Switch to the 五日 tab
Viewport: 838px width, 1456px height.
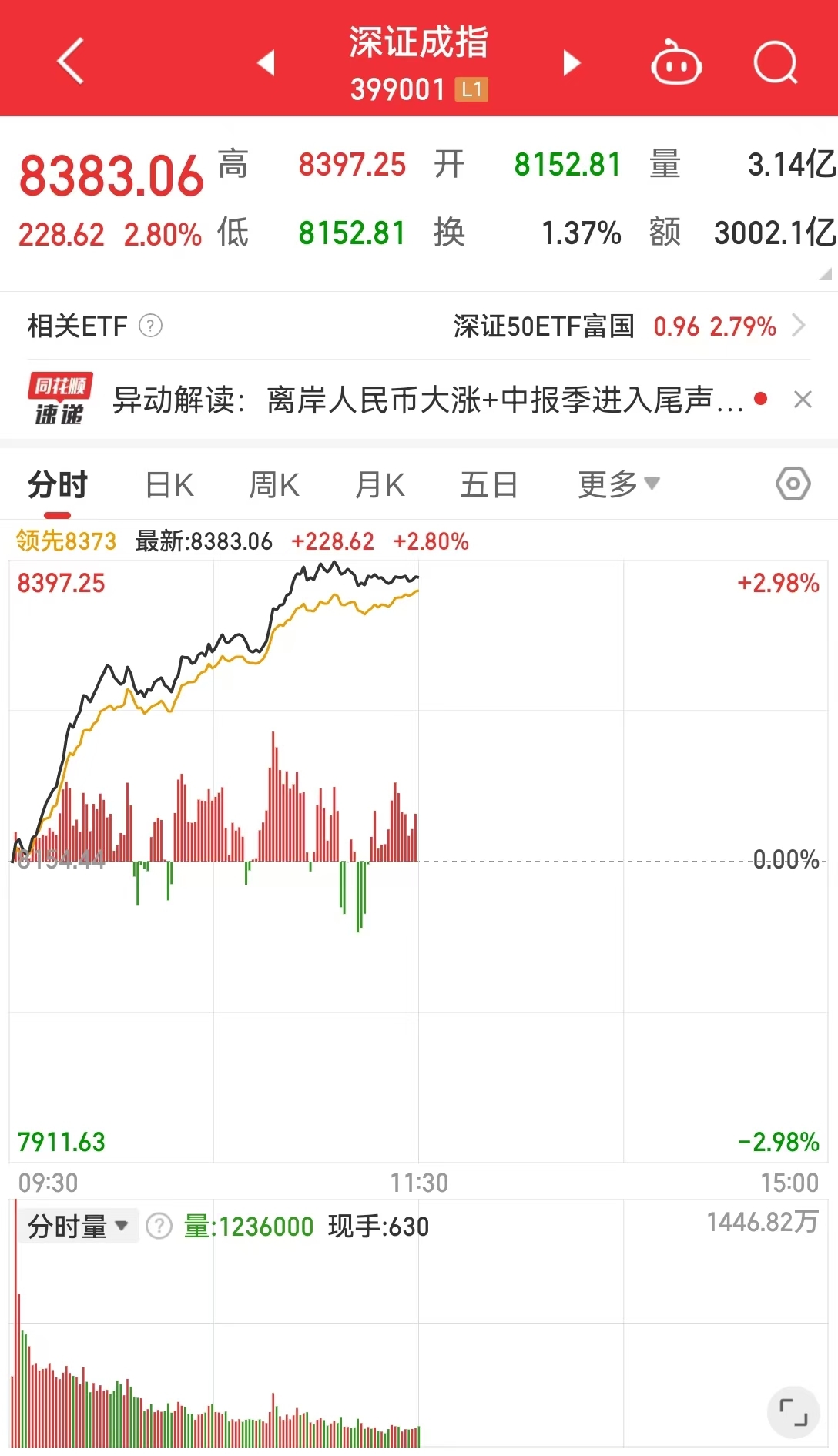tap(488, 484)
